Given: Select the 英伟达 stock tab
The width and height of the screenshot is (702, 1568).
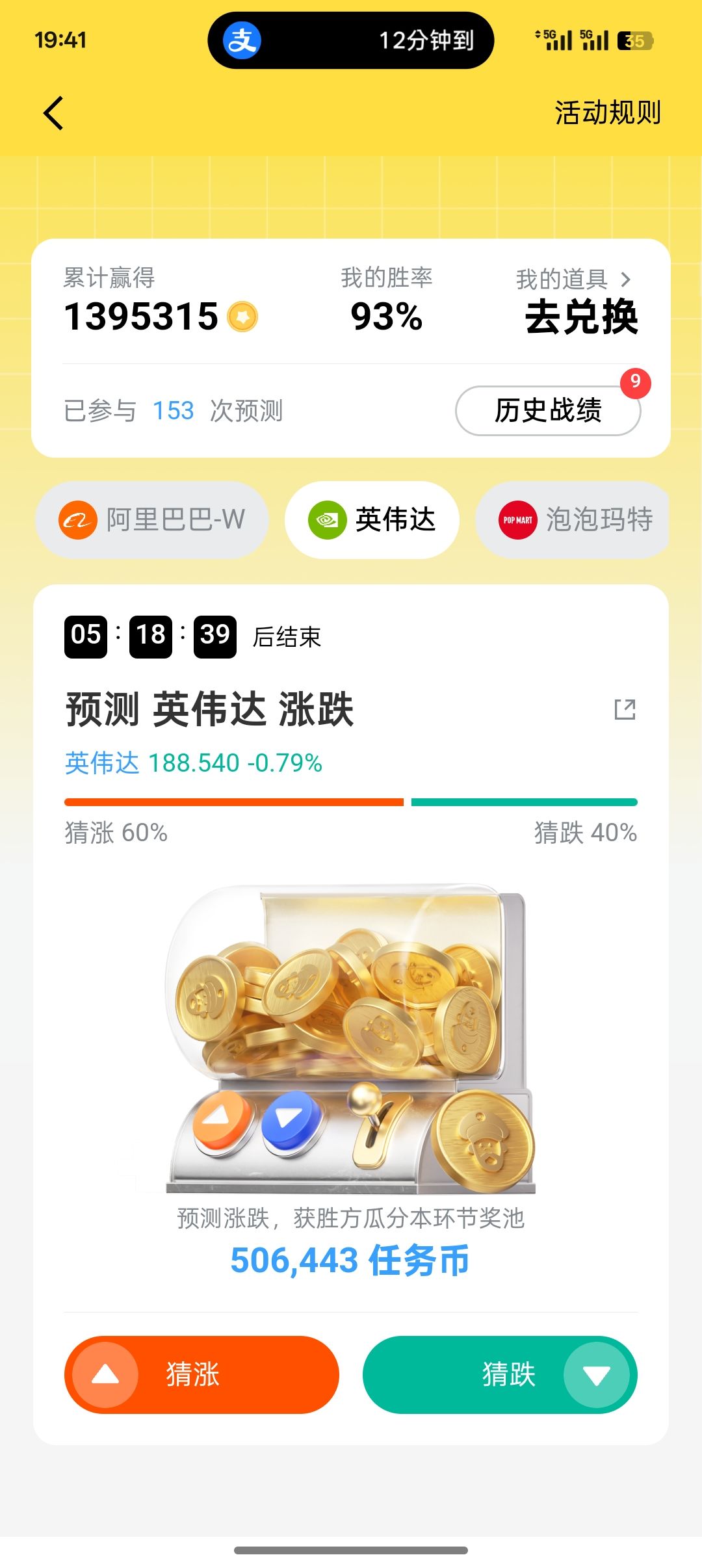Looking at the screenshot, I should coord(372,520).
